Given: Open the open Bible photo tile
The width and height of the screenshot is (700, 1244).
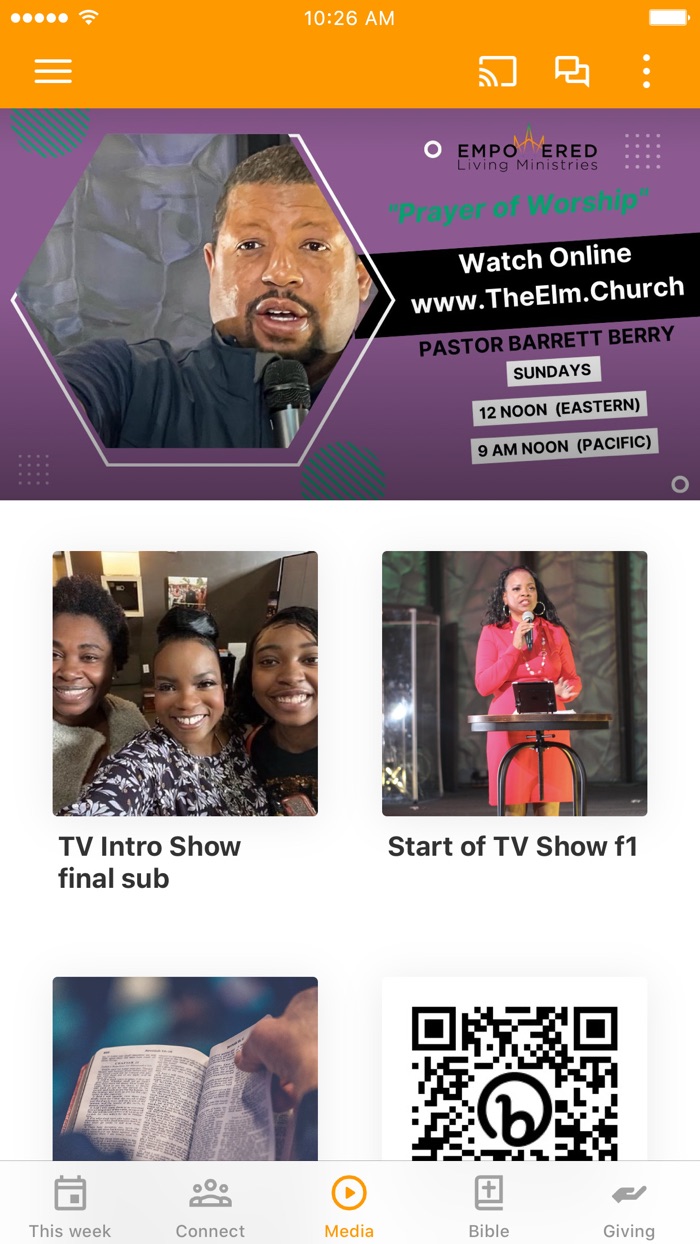Looking at the screenshot, I should point(185,1068).
